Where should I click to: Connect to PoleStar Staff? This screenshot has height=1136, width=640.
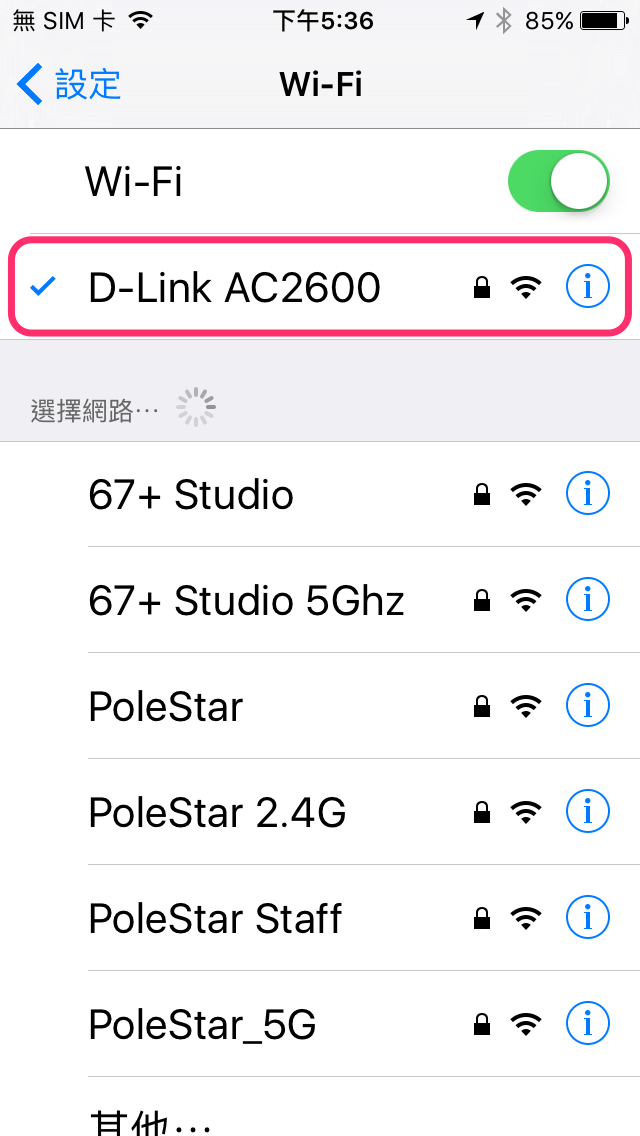[215, 919]
